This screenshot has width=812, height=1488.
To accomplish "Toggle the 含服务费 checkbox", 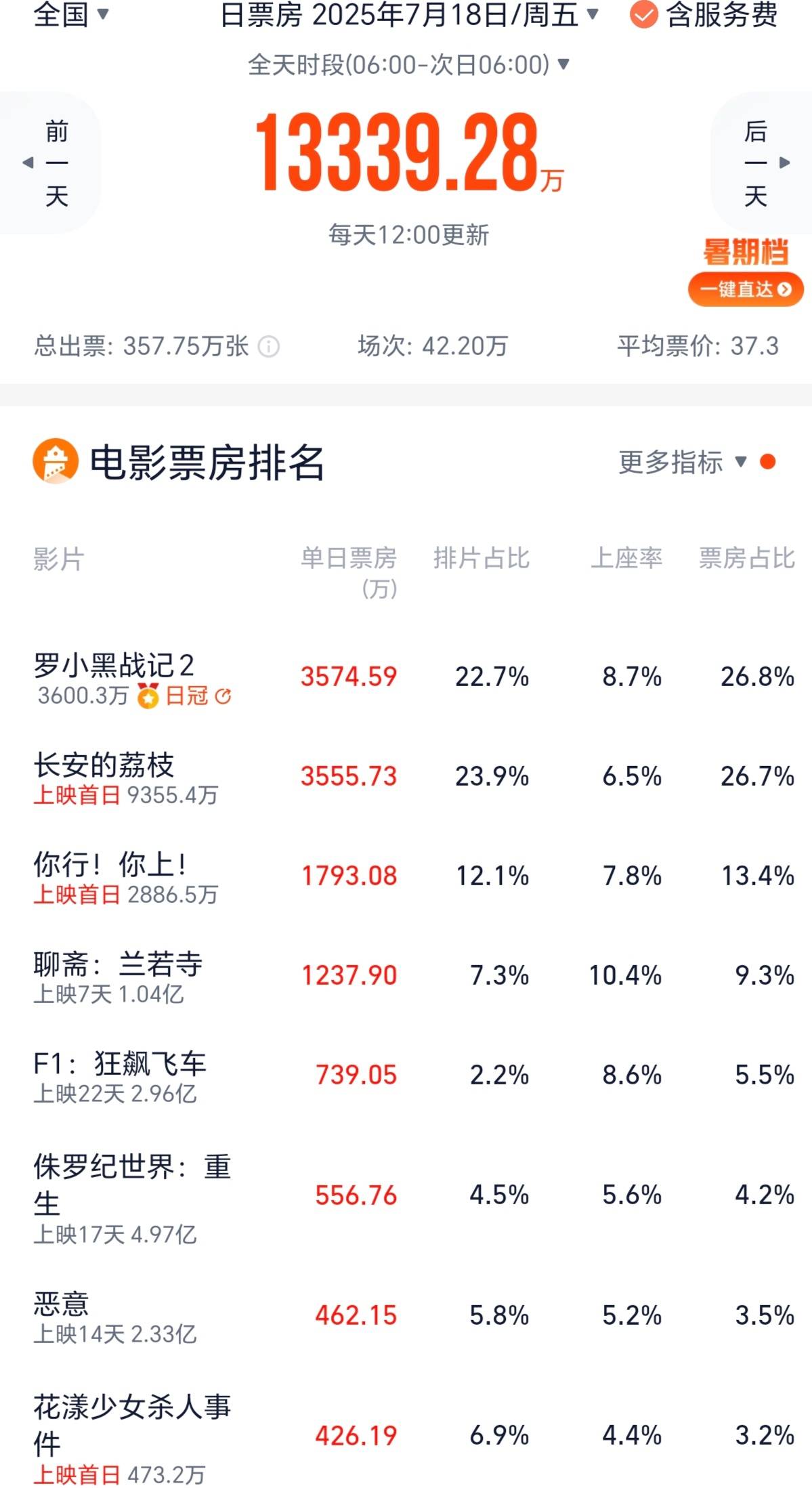I will 703,14.
